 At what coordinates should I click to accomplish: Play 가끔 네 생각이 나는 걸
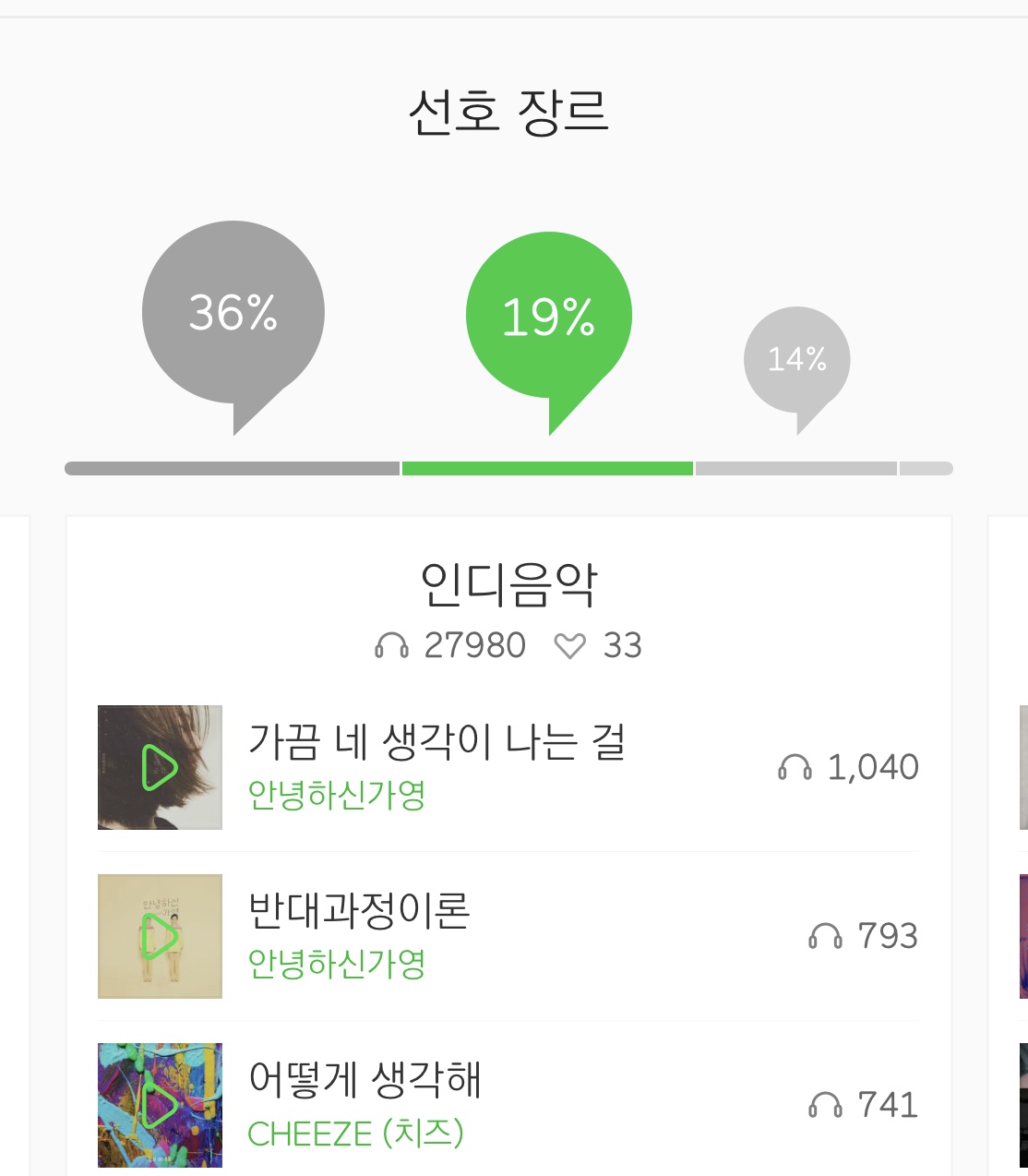pyautogui.click(x=160, y=767)
